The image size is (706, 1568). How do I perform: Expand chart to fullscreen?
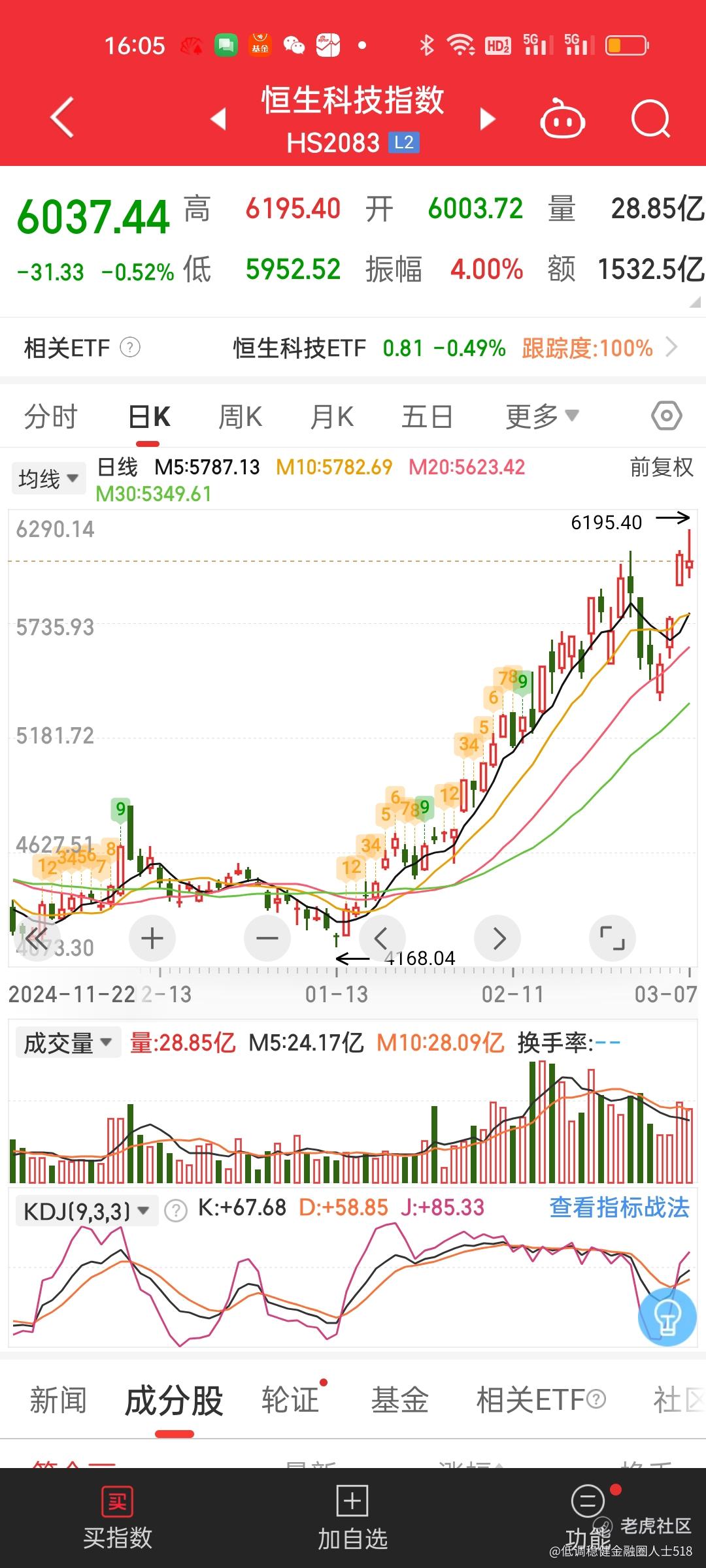pyautogui.click(x=613, y=938)
